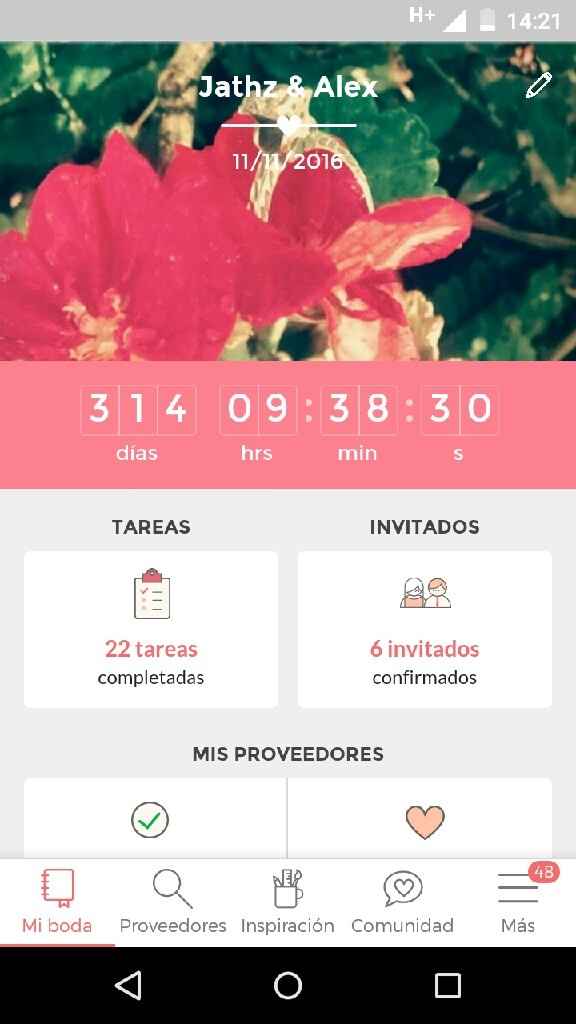Open the checkmark card under Mis Proveedores
The width and height of the screenshot is (576, 1024).
(155, 818)
